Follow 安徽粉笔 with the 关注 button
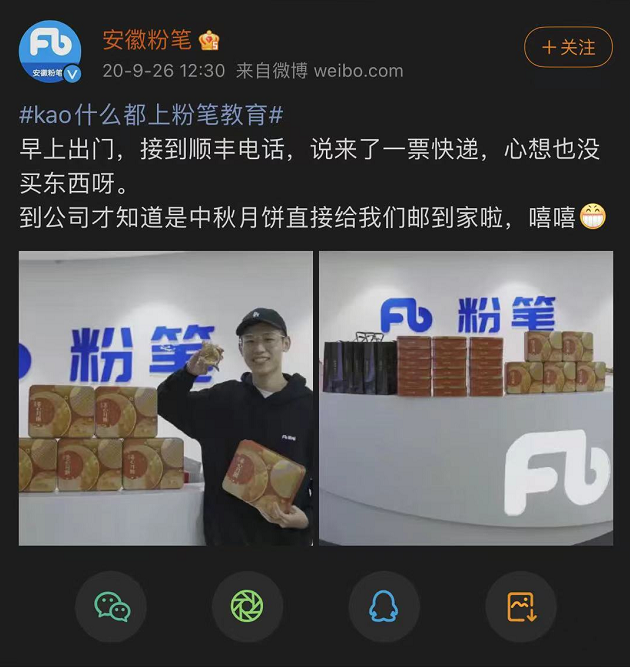The height and width of the screenshot is (667, 630). tap(568, 47)
